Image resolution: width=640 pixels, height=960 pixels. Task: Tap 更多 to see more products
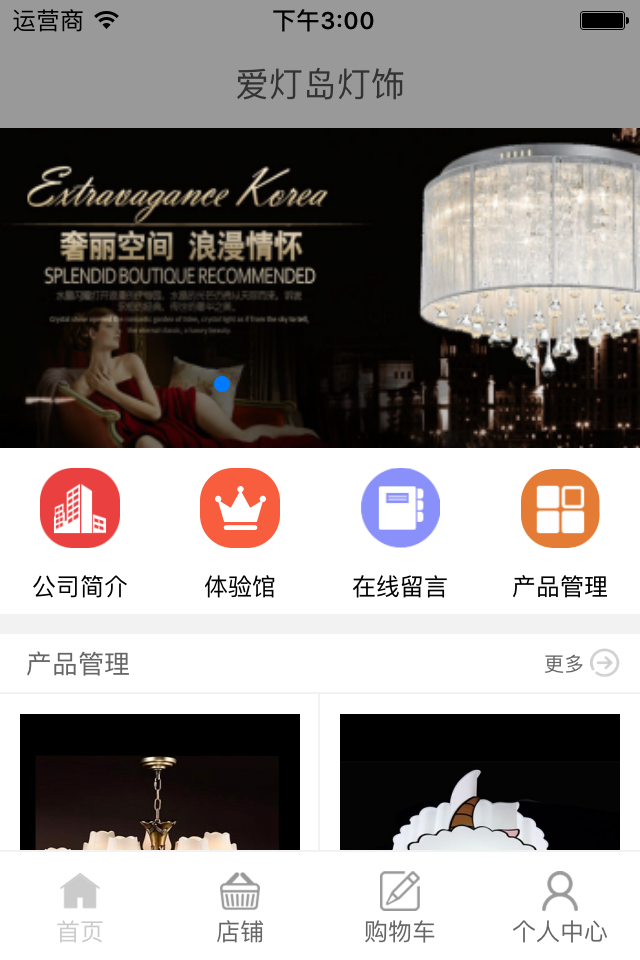coord(581,663)
